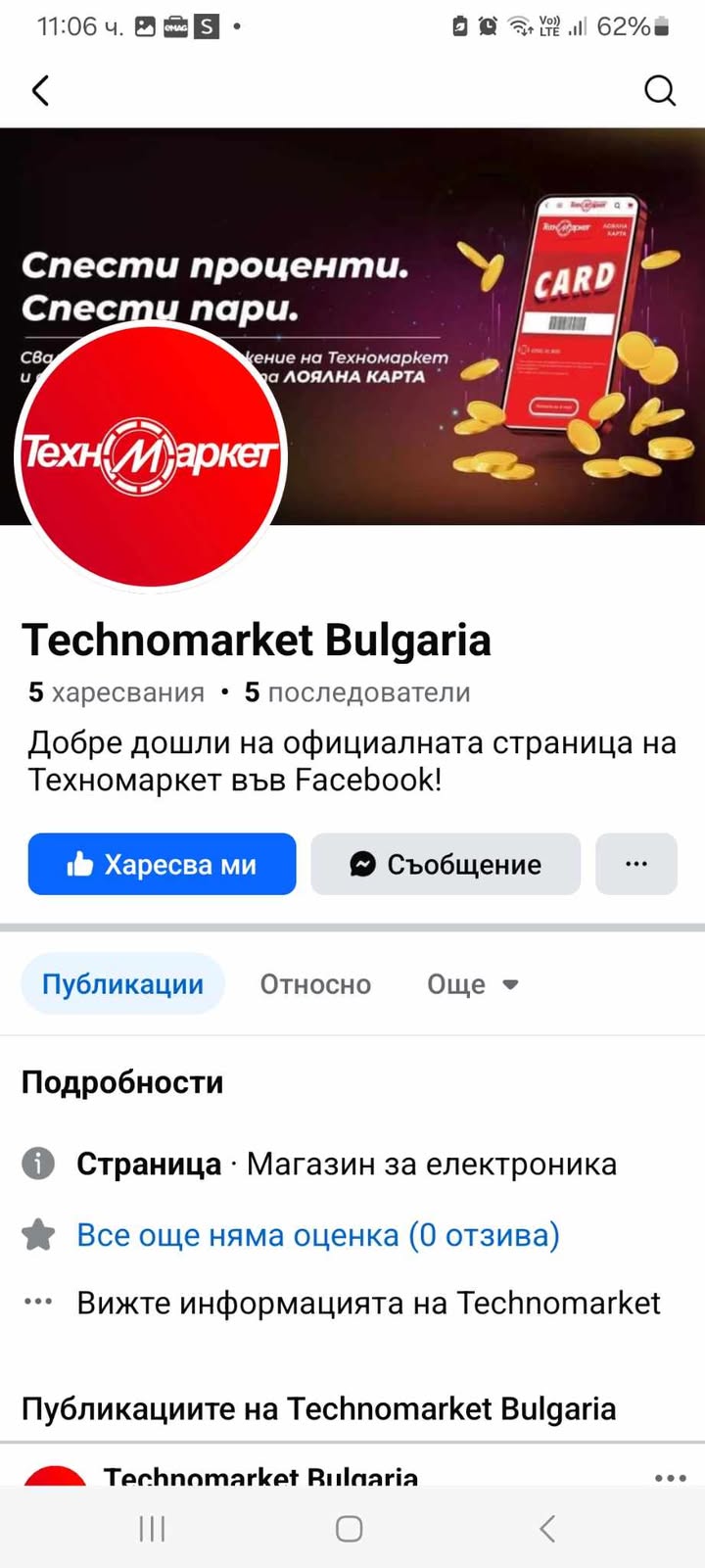Open the more options button beside Съобщение
Image resolution: width=705 pixels, height=1568 pixels.
636,864
